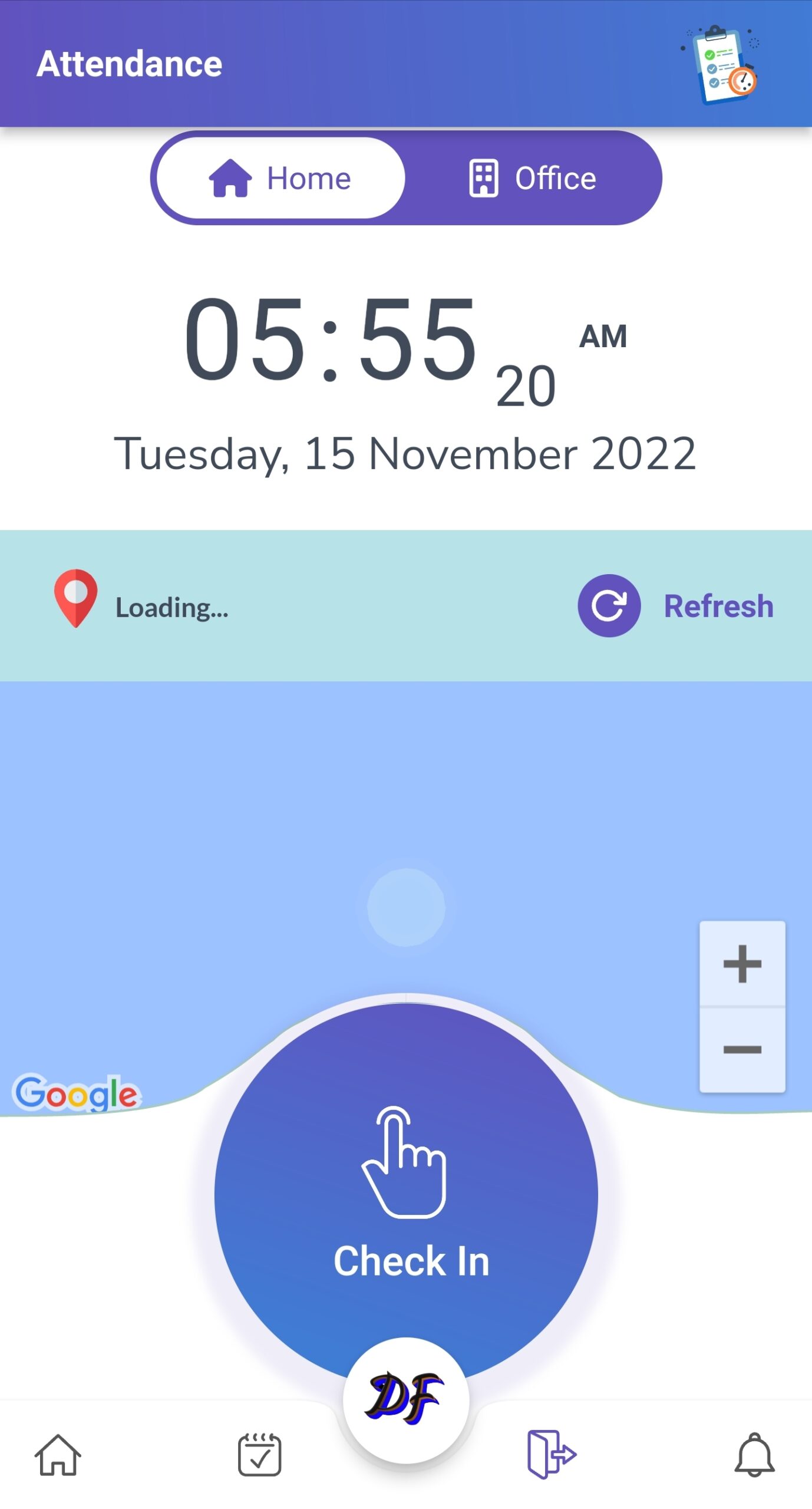812x1509 pixels.
Task: Select the Home location option
Action: (281, 178)
